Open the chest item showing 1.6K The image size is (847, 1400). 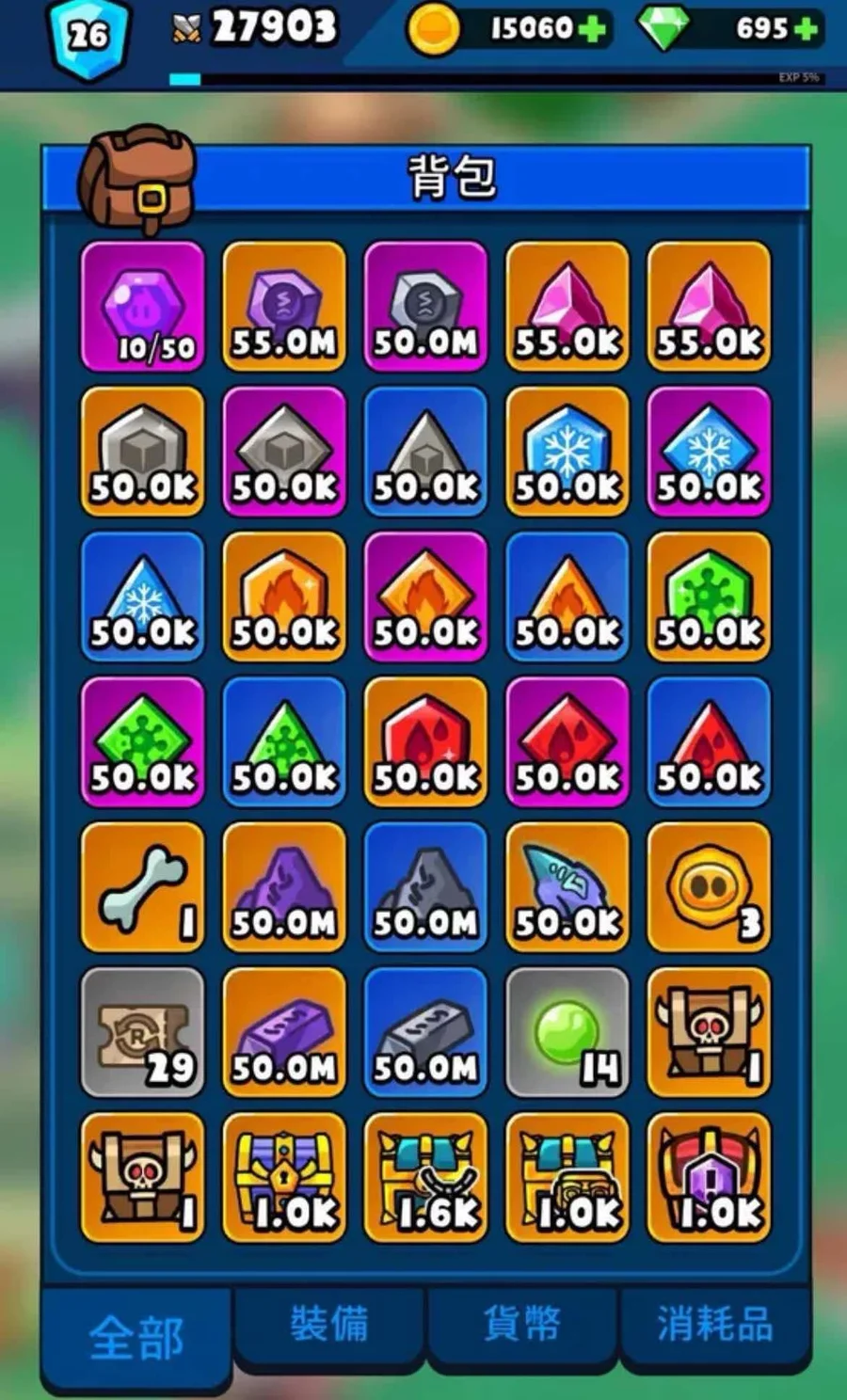425,1177
